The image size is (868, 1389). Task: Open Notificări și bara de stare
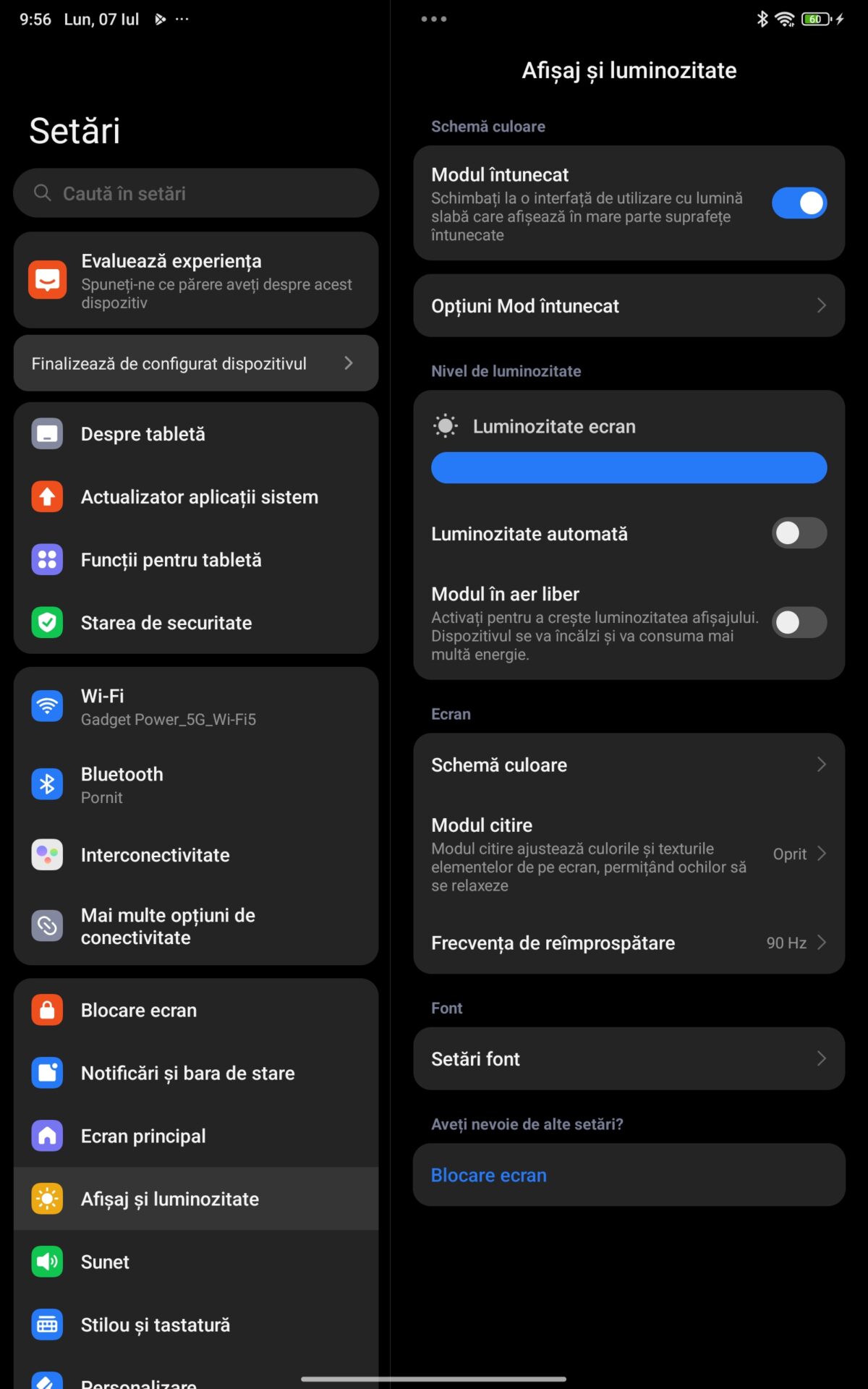(195, 1073)
